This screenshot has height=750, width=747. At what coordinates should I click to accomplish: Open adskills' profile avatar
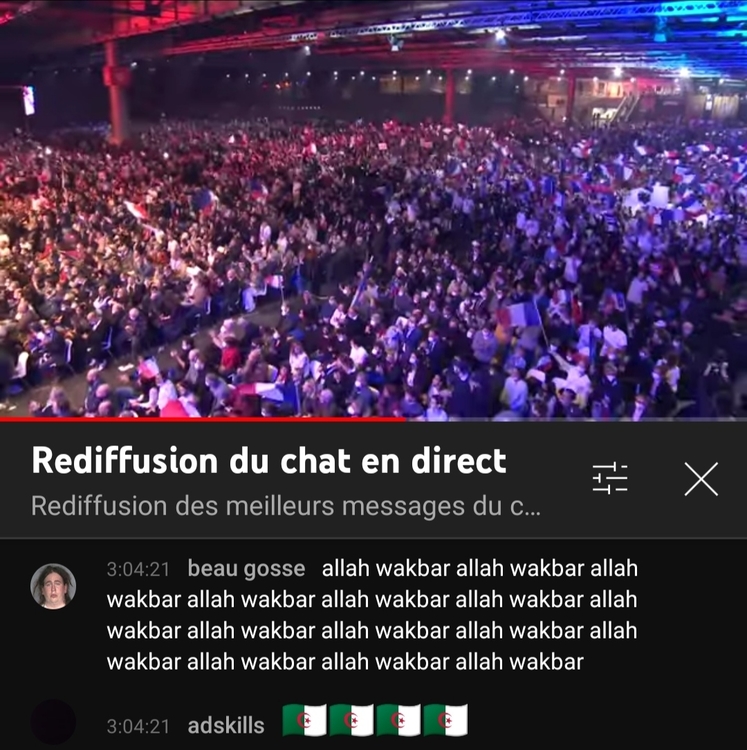click(x=53, y=722)
